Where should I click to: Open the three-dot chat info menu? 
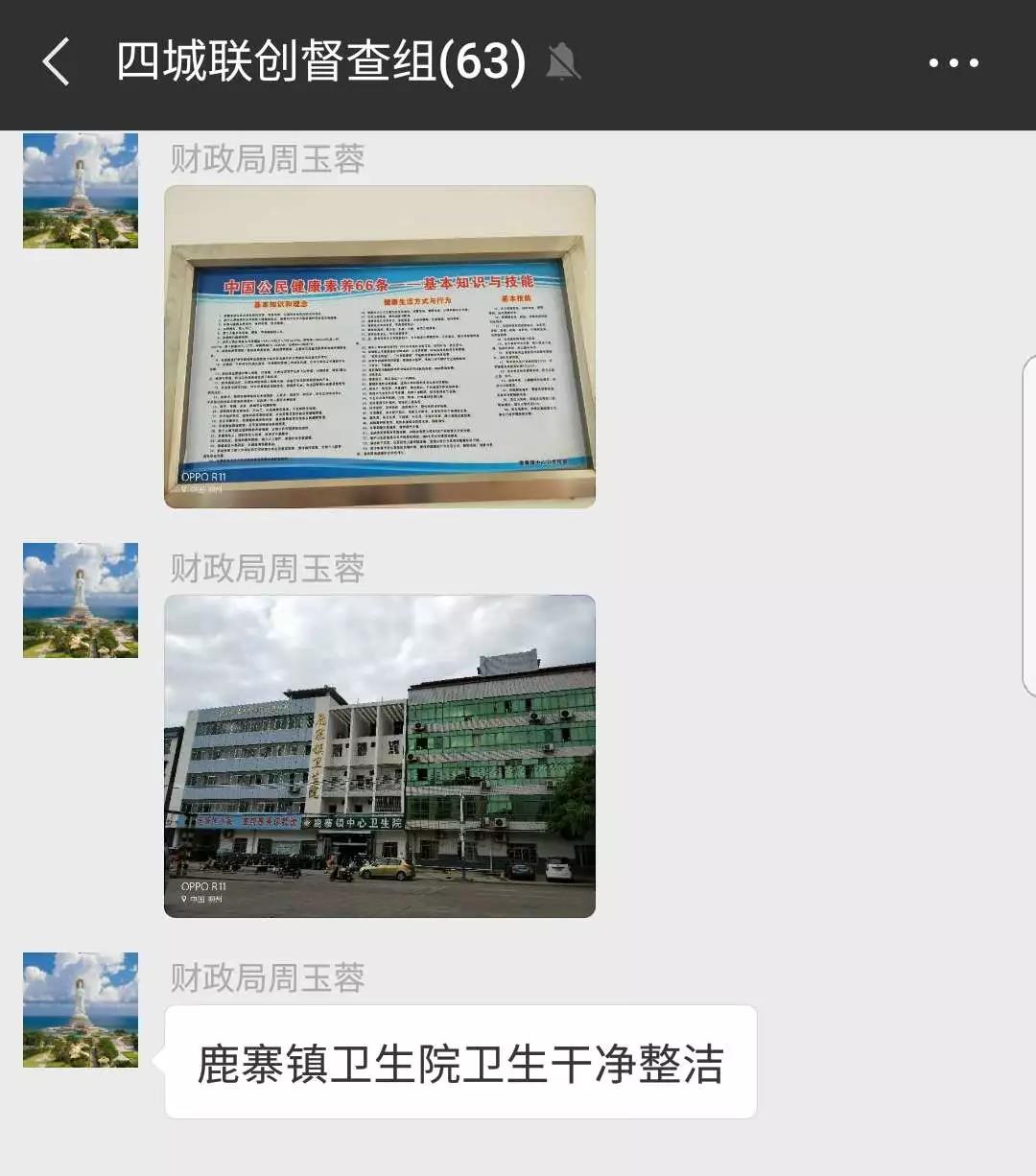[x=954, y=63]
